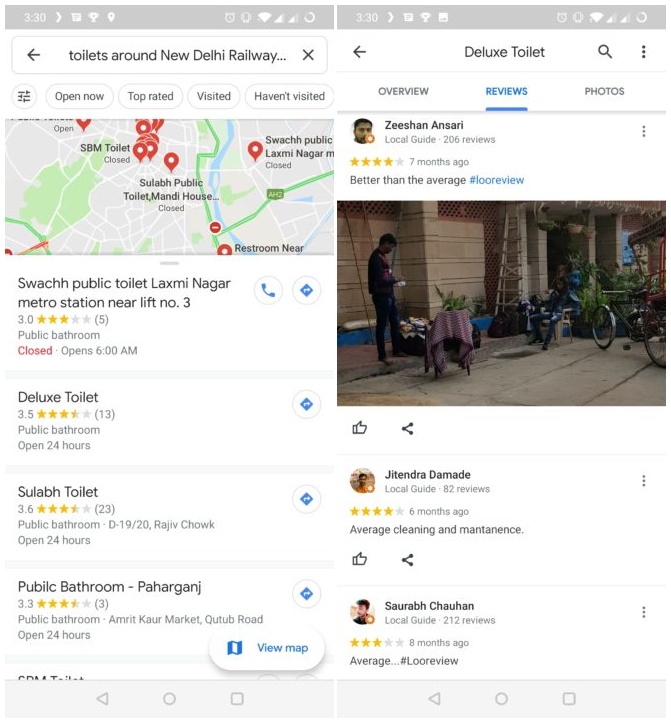The image size is (671, 721).
Task: Select the Haven't visited chip
Action: point(289,96)
